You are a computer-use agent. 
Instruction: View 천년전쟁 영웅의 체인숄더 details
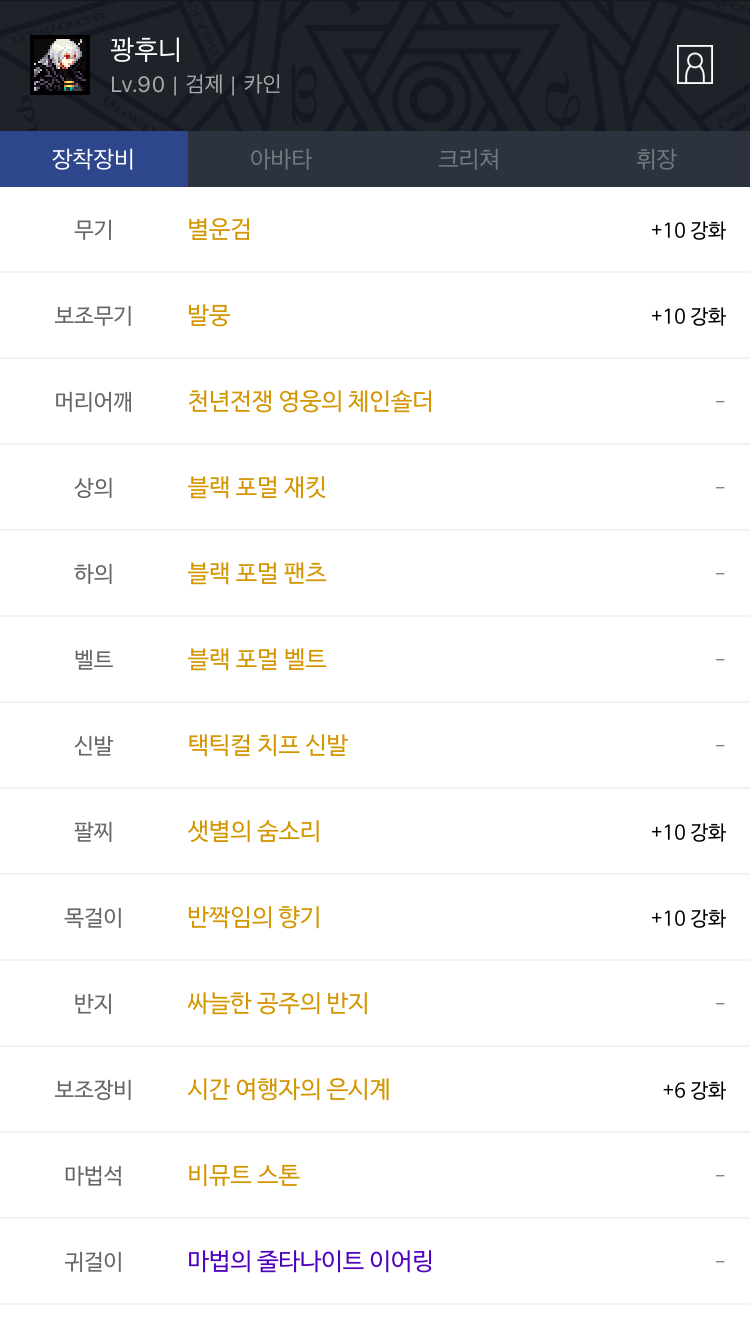coord(310,402)
